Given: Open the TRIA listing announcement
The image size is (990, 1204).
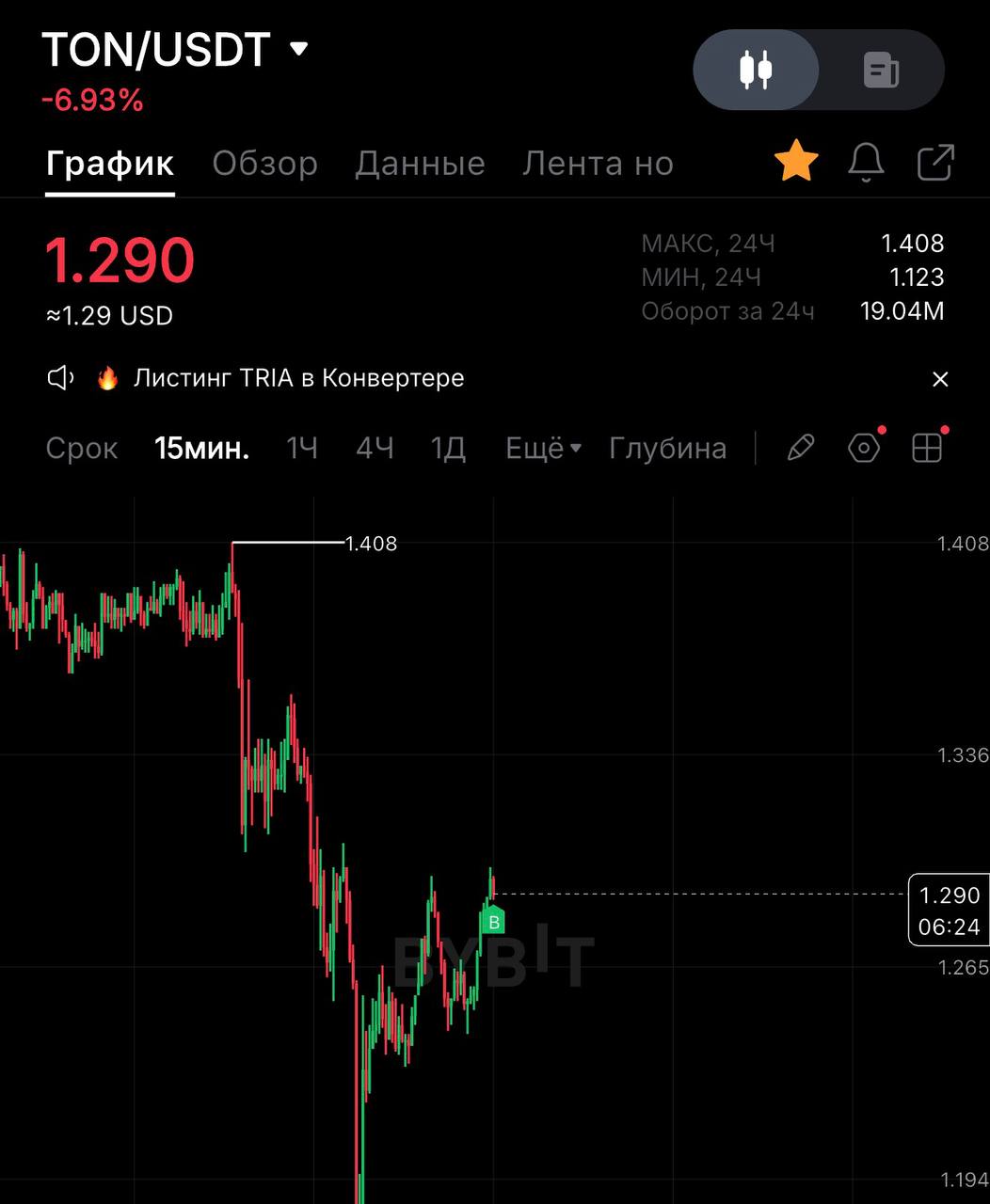Looking at the screenshot, I should 299,378.
